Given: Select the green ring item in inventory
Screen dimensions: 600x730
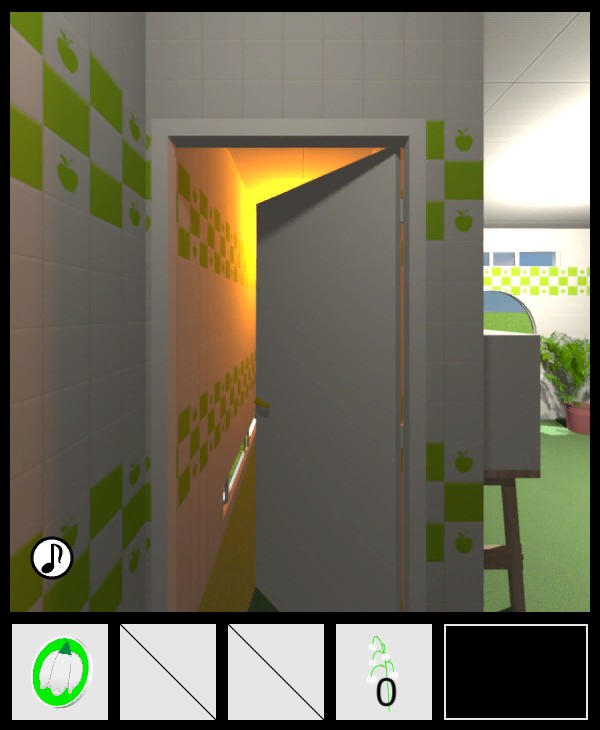Looking at the screenshot, I should coord(60,672).
